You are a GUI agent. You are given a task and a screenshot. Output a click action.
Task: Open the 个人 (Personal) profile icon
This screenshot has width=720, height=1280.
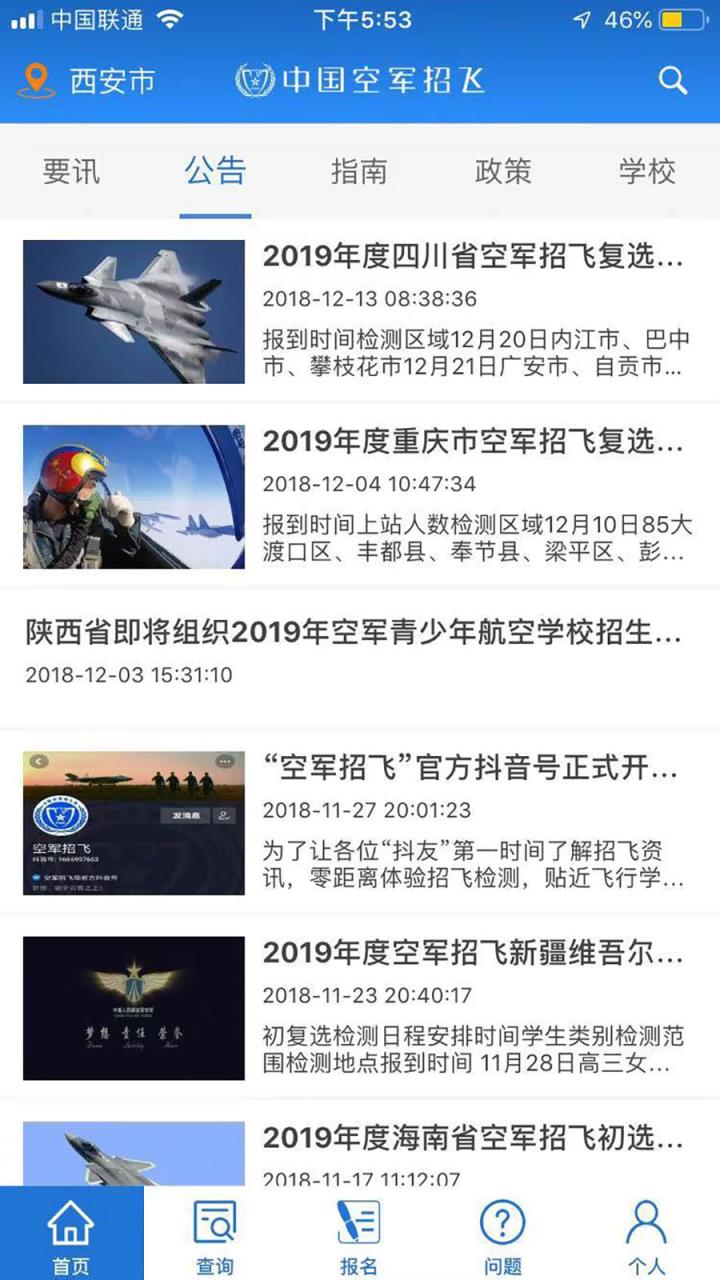(645, 1232)
